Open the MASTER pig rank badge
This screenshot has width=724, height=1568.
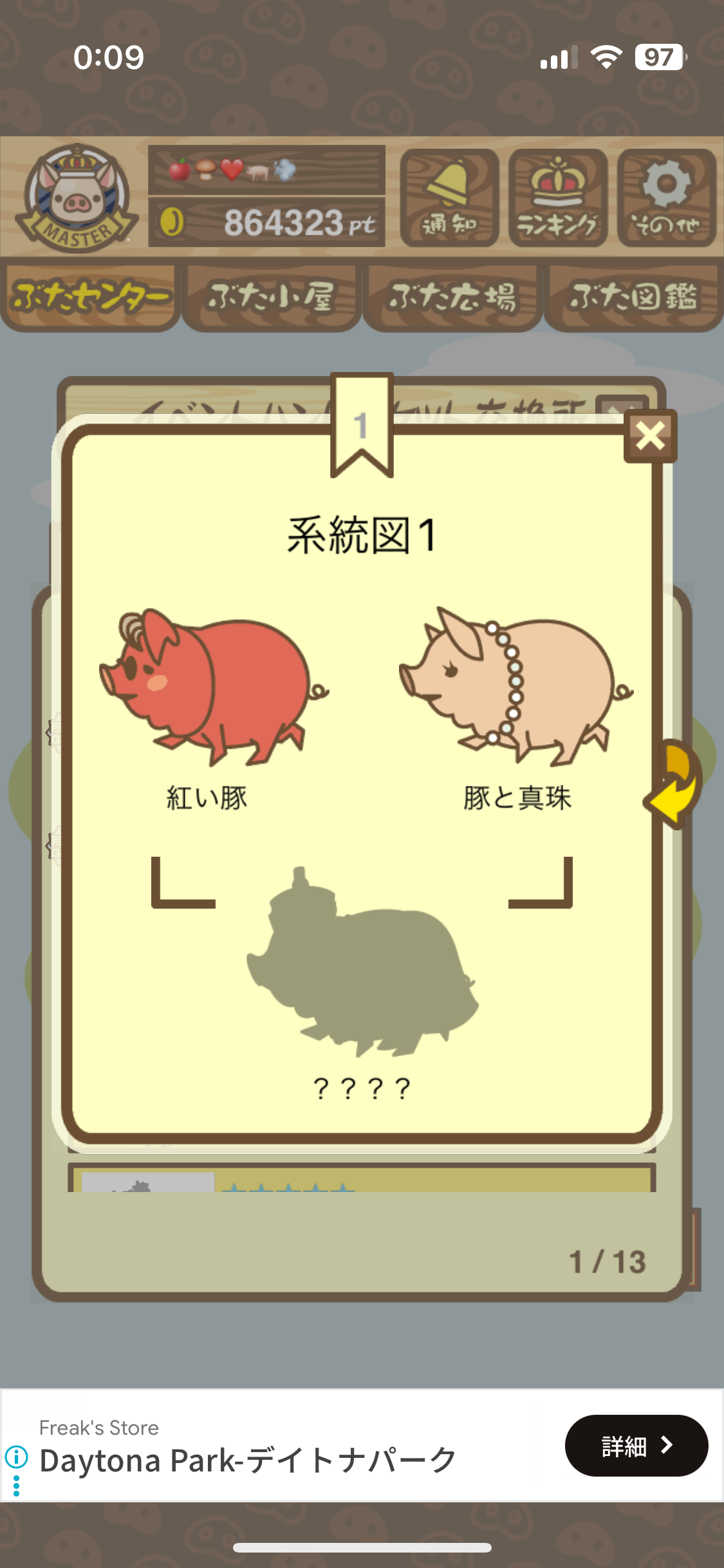coord(76,198)
